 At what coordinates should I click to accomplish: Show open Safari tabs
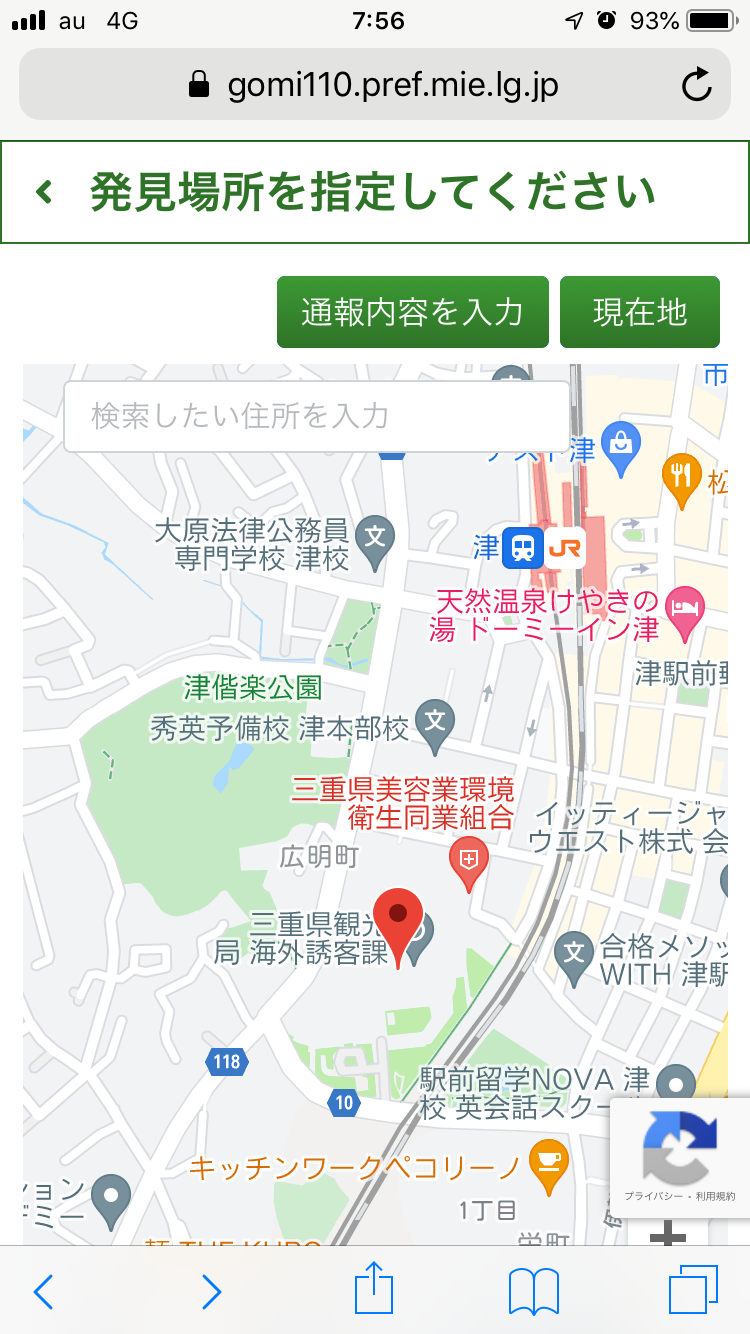click(x=692, y=1289)
